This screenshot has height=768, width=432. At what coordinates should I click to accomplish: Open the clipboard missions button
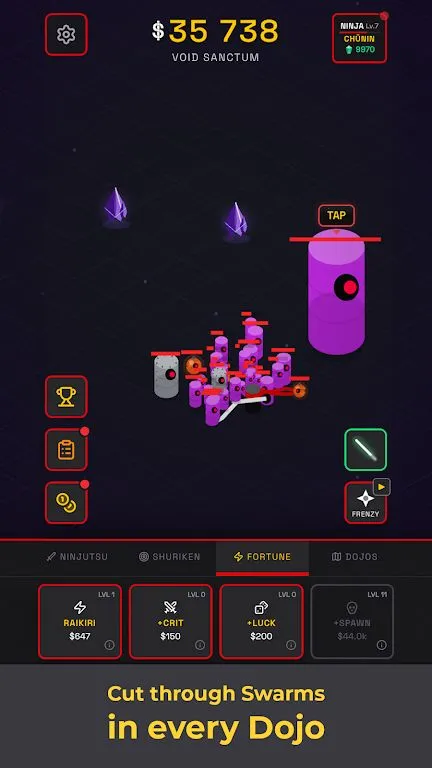tap(66, 450)
